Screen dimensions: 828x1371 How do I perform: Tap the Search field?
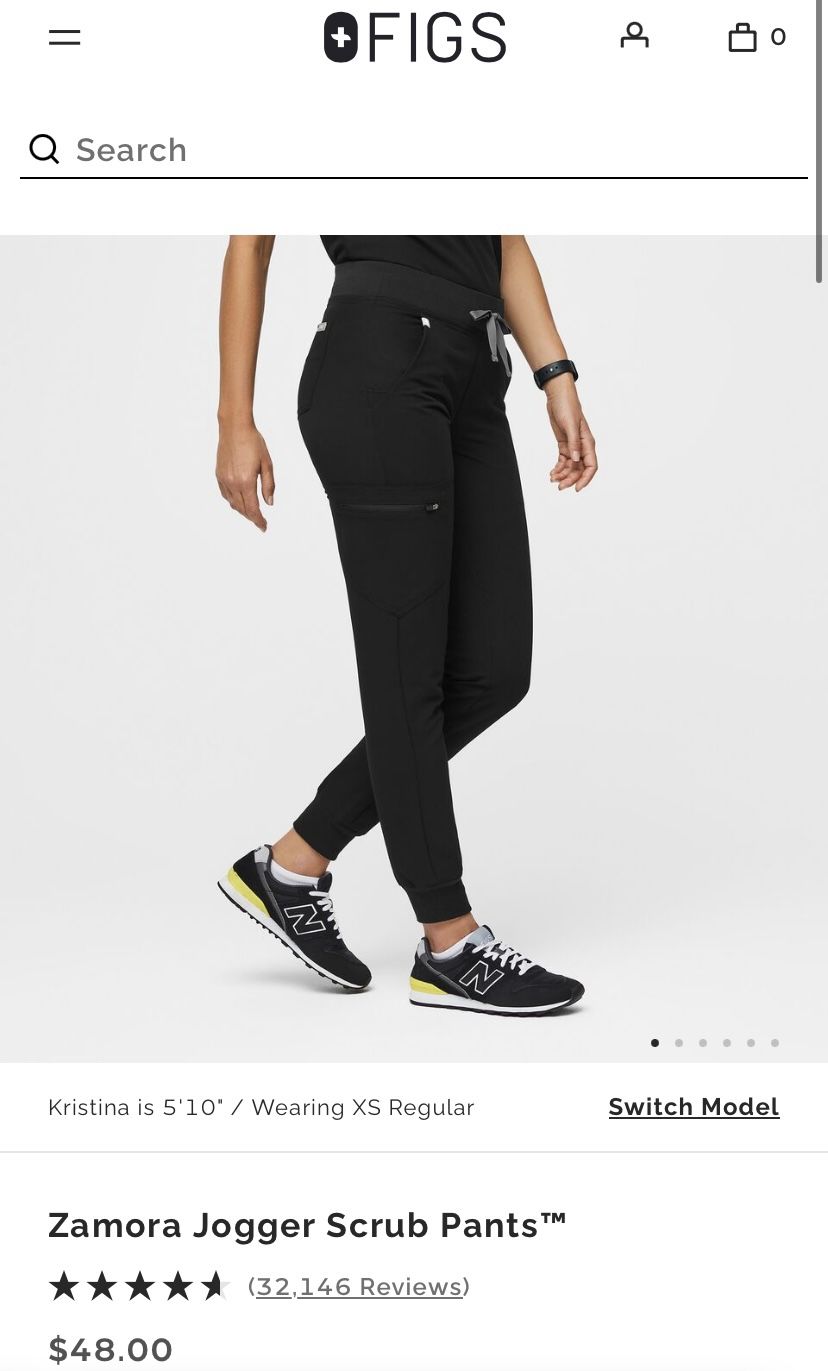[x=414, y=150]
